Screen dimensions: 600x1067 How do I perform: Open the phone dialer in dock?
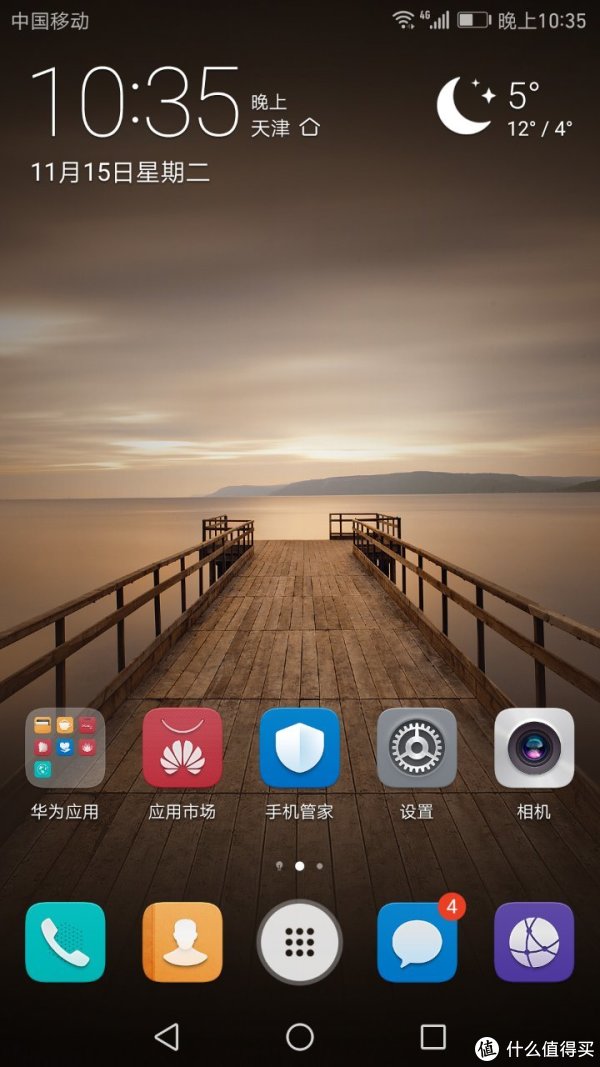(65, 942)
